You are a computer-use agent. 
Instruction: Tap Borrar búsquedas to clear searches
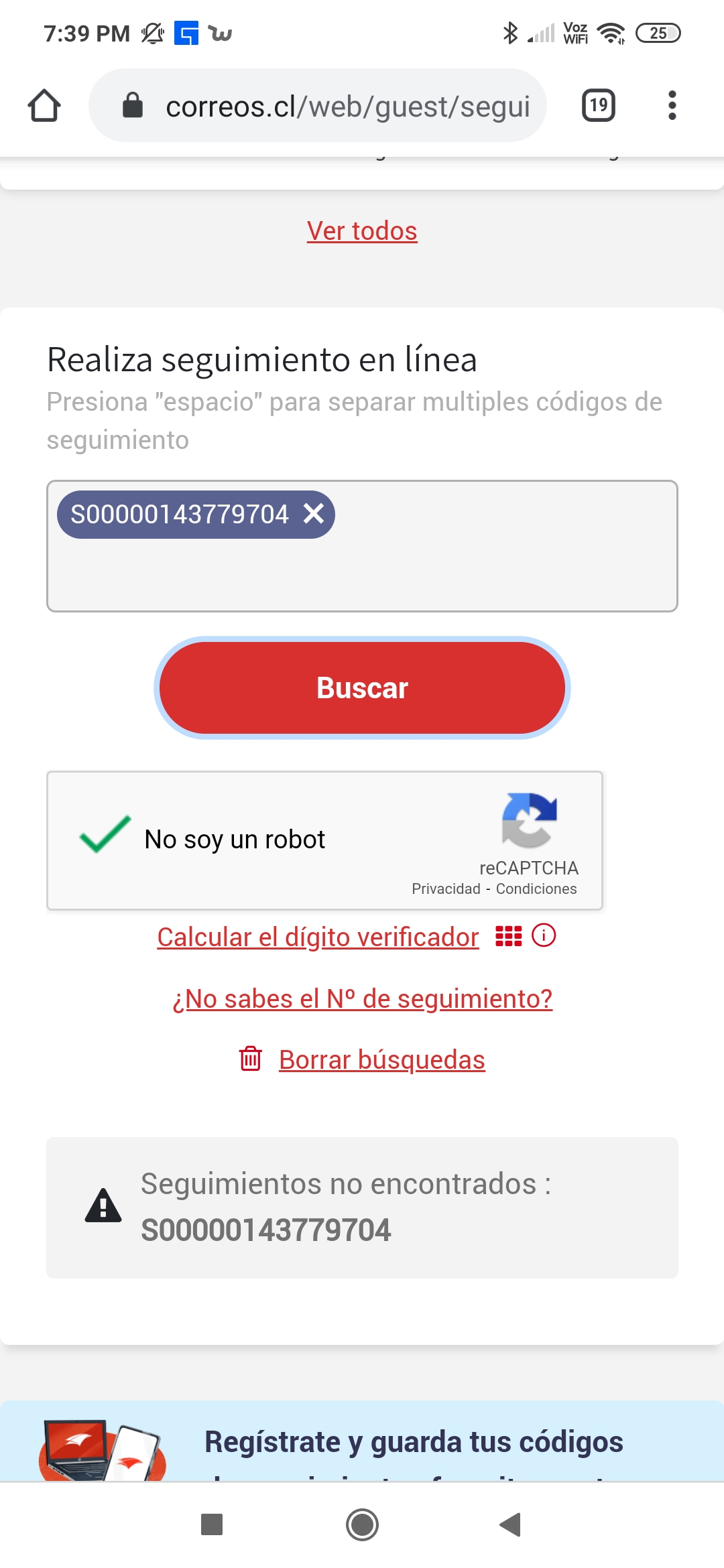[381, 1060]
